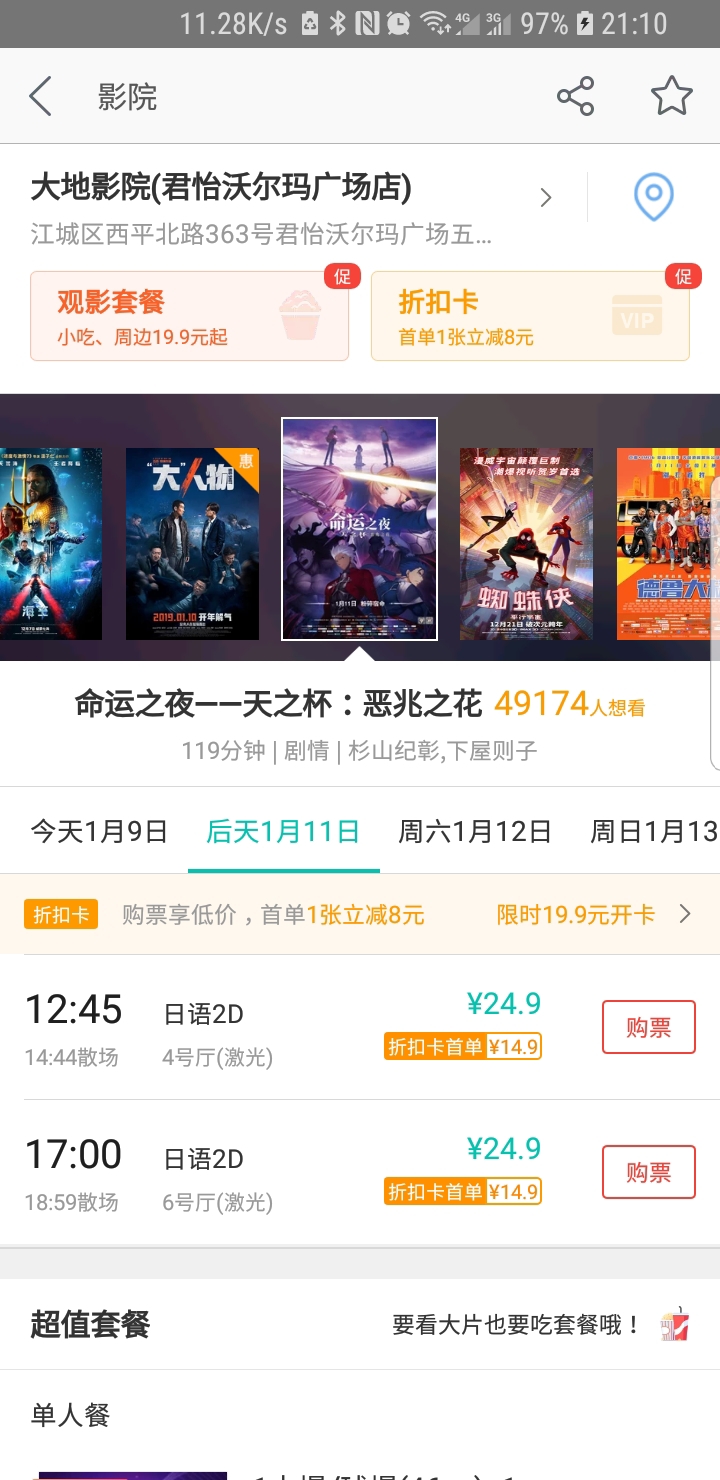The height and width of the screenshot is (1480, 720).
Task: Select the 蜘蛛侠 movie poster
Action: tap(526, 543)
